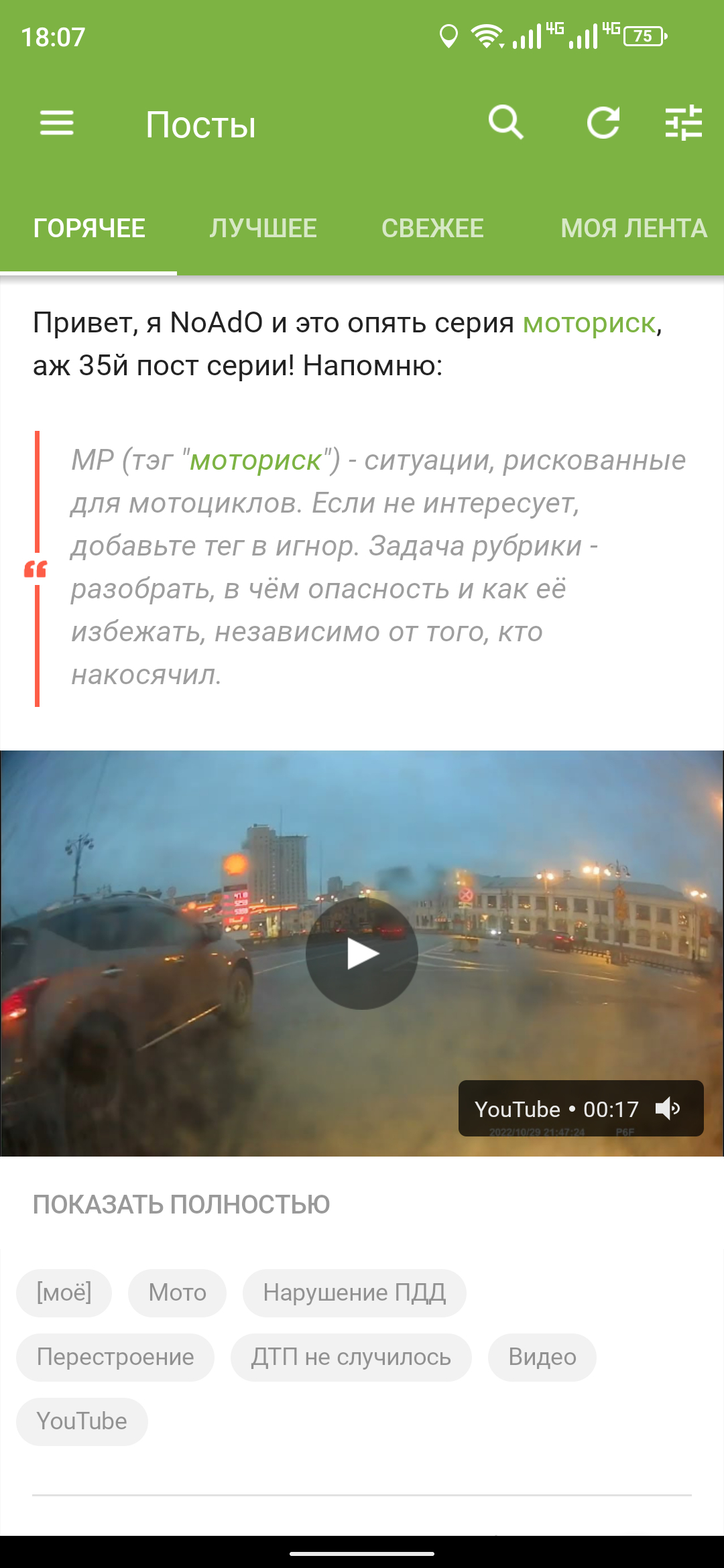Switch to the СВЕЖЕЕ tab
The image size is (724, 1568).
pyautogui.click(x=432, y=228)
